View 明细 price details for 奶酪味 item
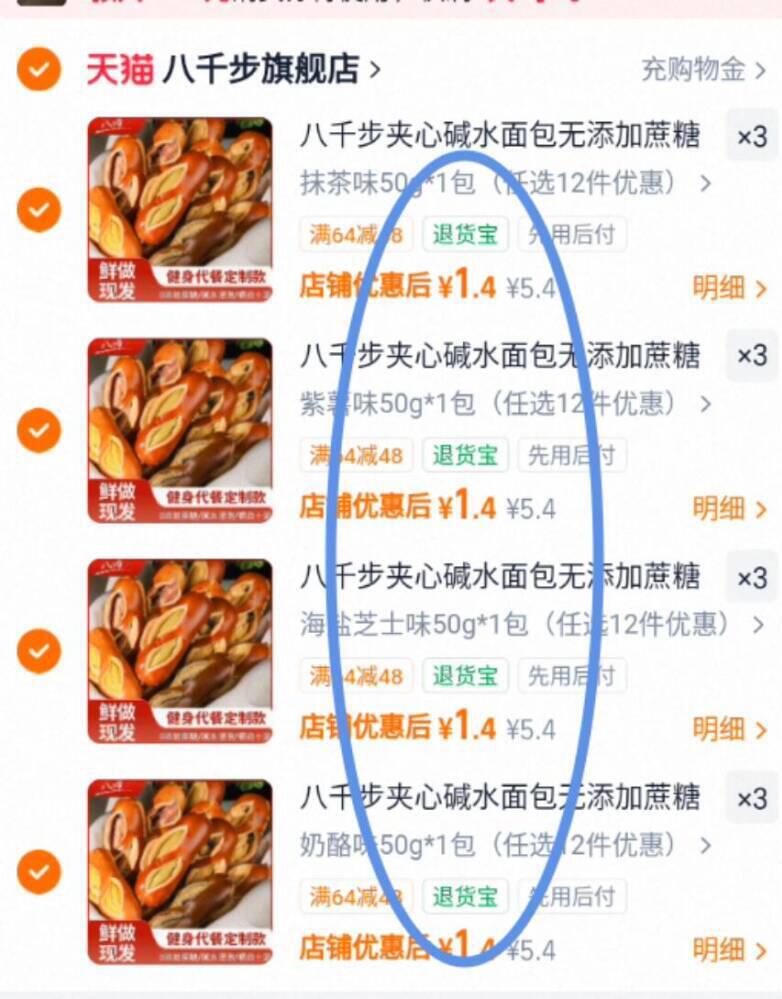The height and width of the screenshot is (999, 782). [x=729, y=950]
